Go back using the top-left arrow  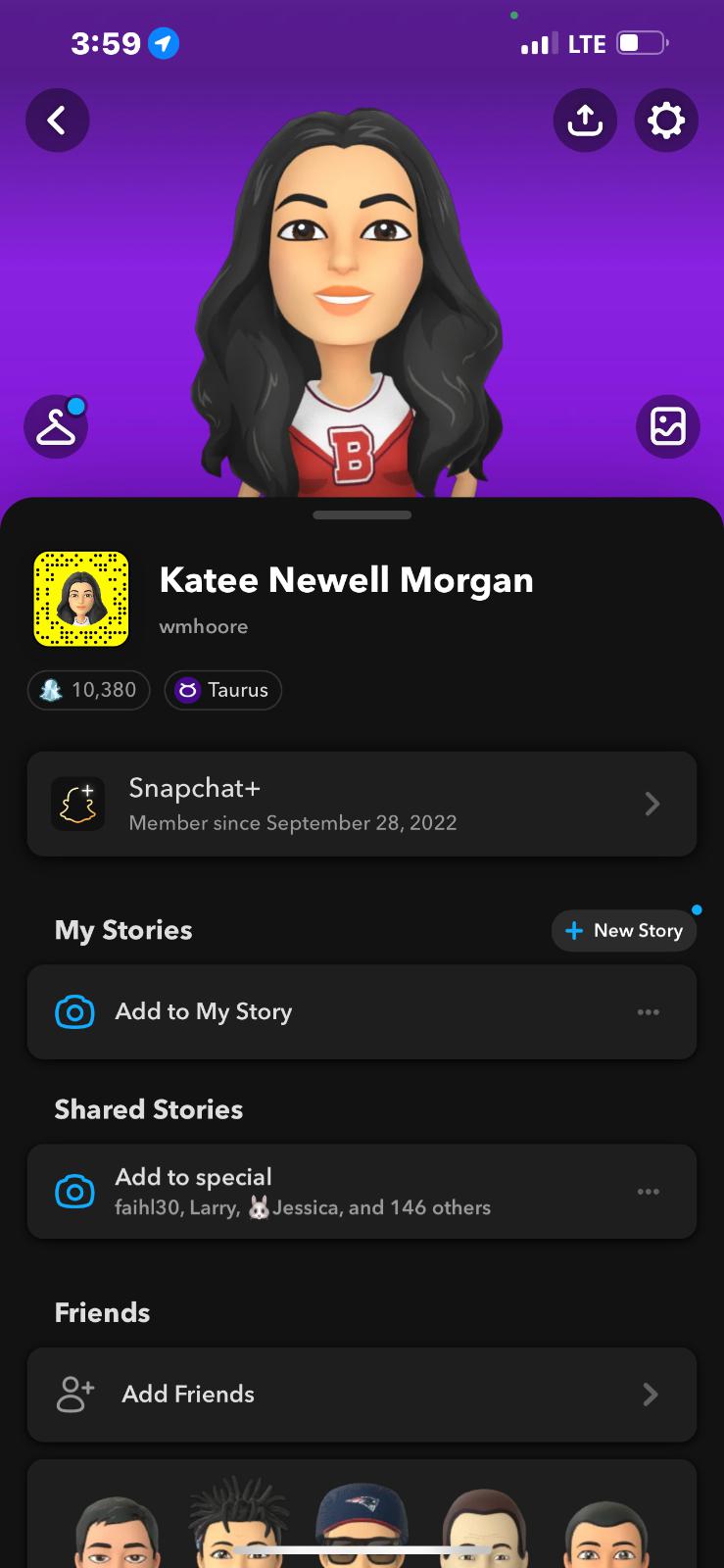[57, 121]
